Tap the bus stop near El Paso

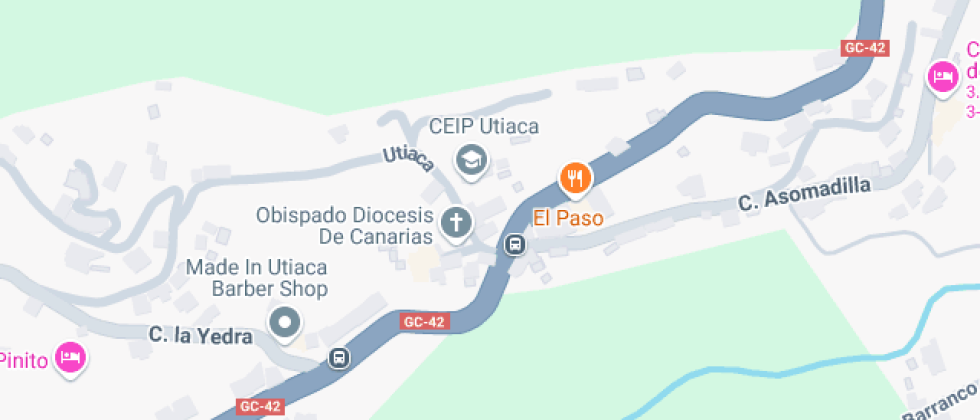[x=515, y=244]
